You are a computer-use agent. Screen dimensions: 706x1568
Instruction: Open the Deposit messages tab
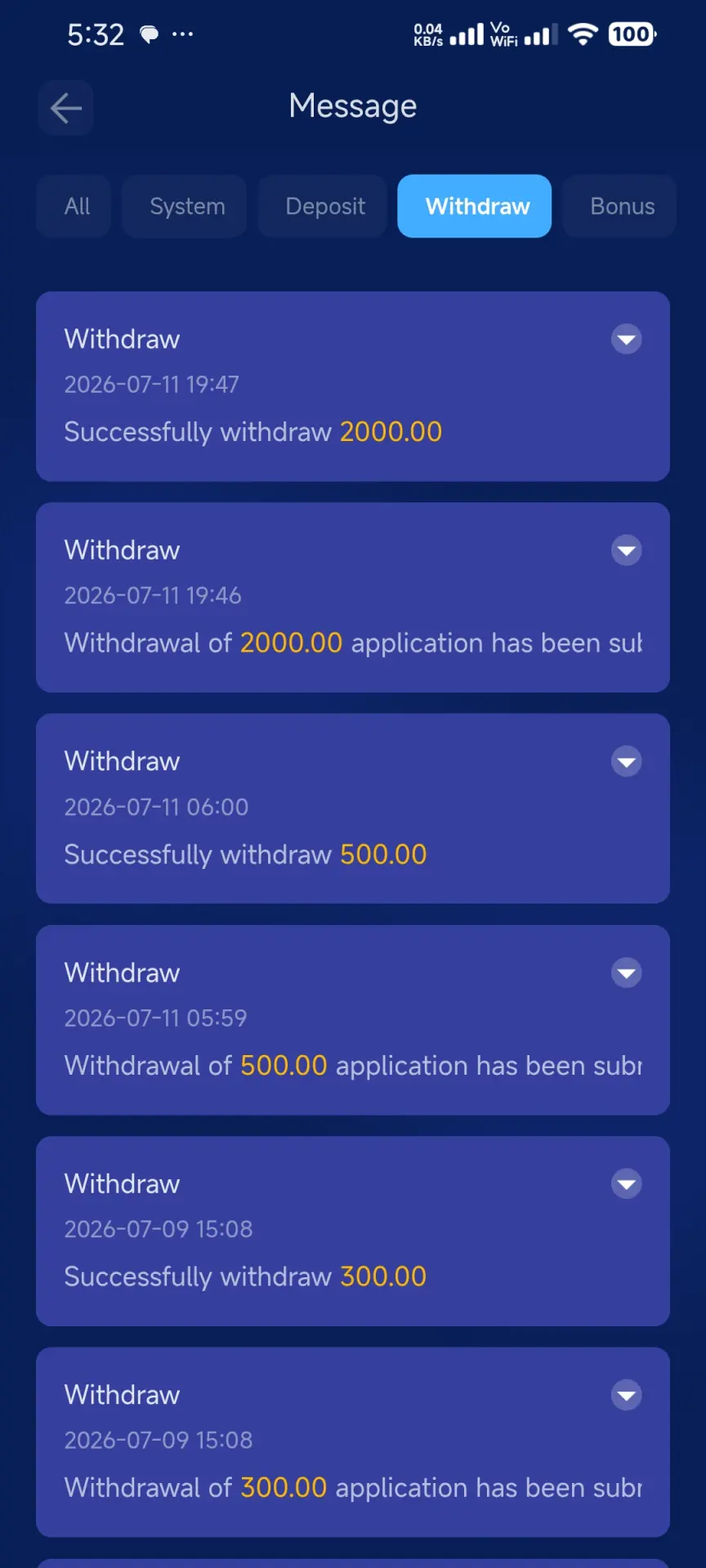point(324,206)
